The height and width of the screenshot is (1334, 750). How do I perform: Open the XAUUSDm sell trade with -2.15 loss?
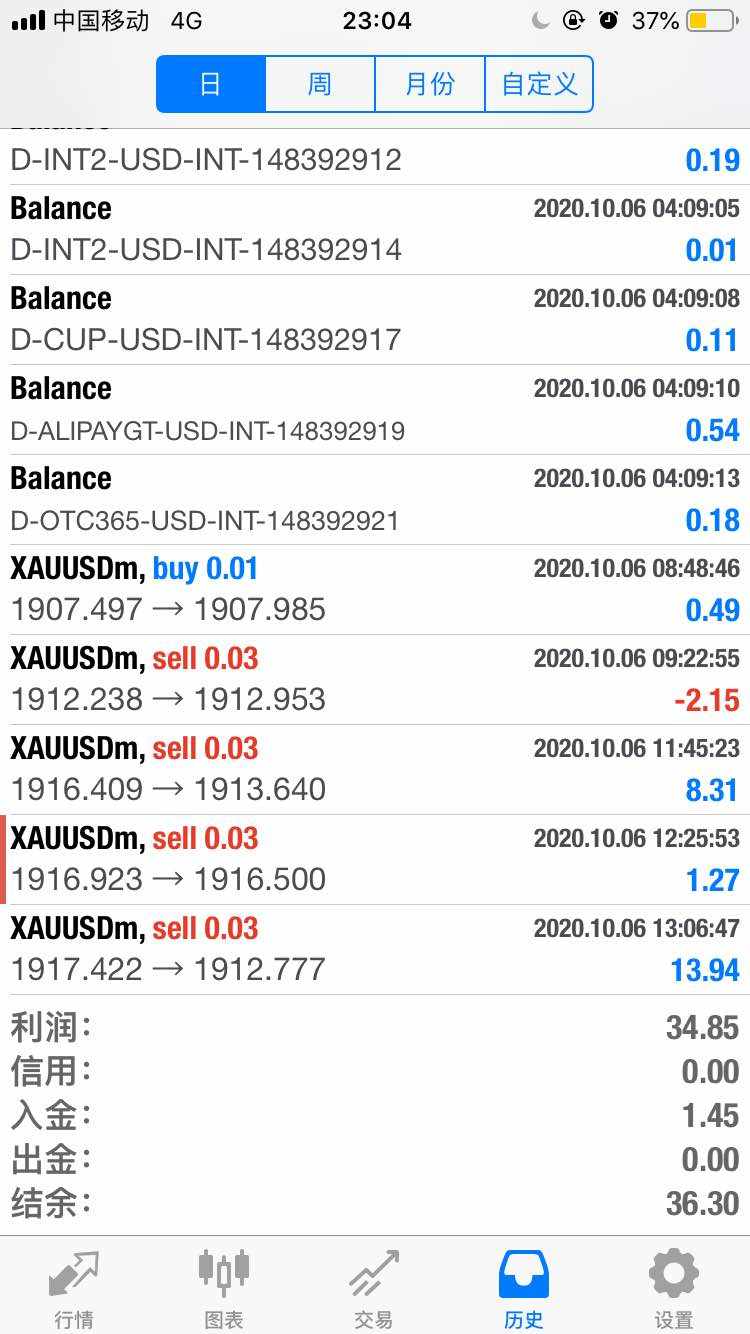(375, 679)
